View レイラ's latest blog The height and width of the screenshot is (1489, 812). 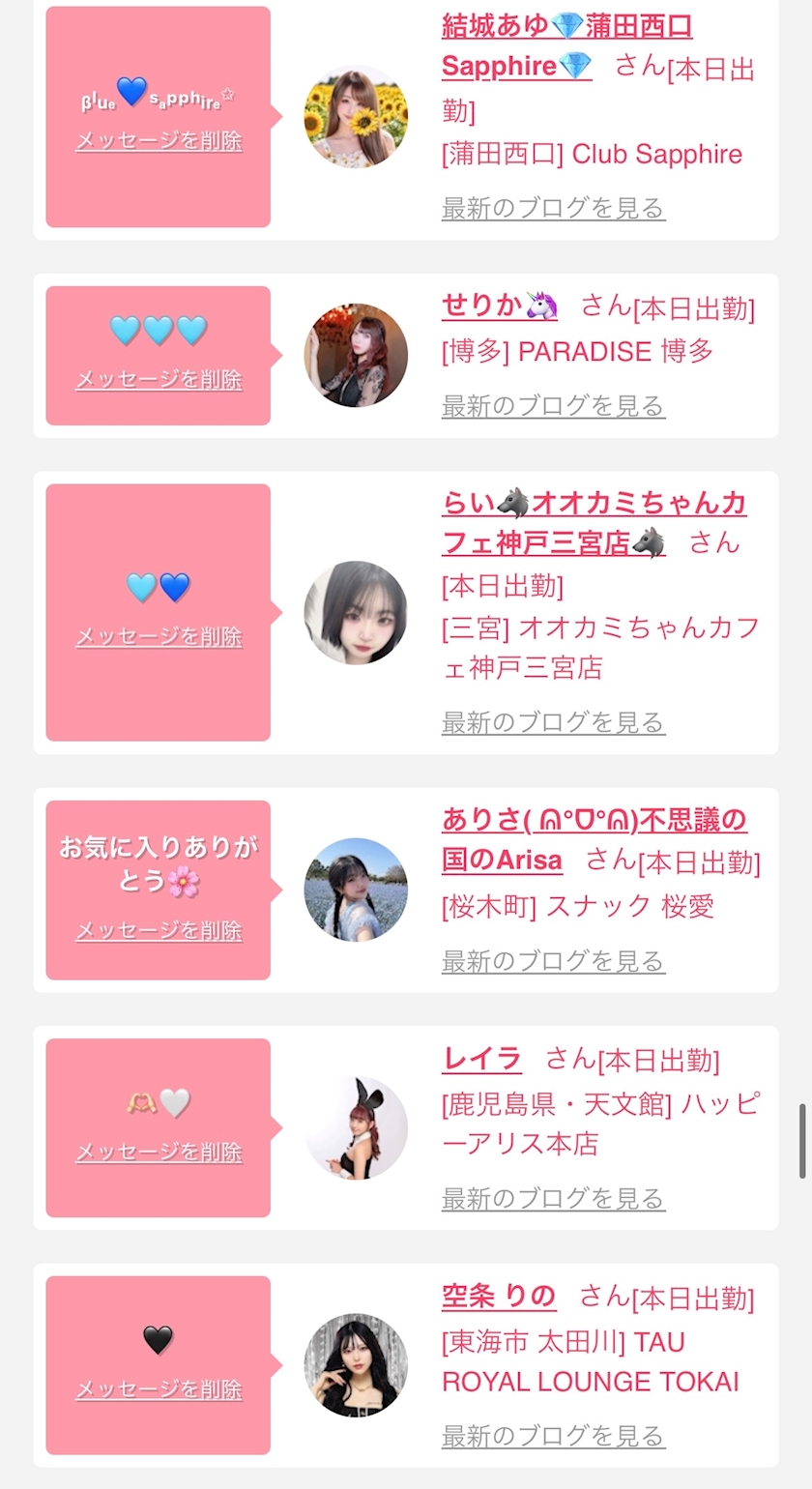click(553, 1199)
